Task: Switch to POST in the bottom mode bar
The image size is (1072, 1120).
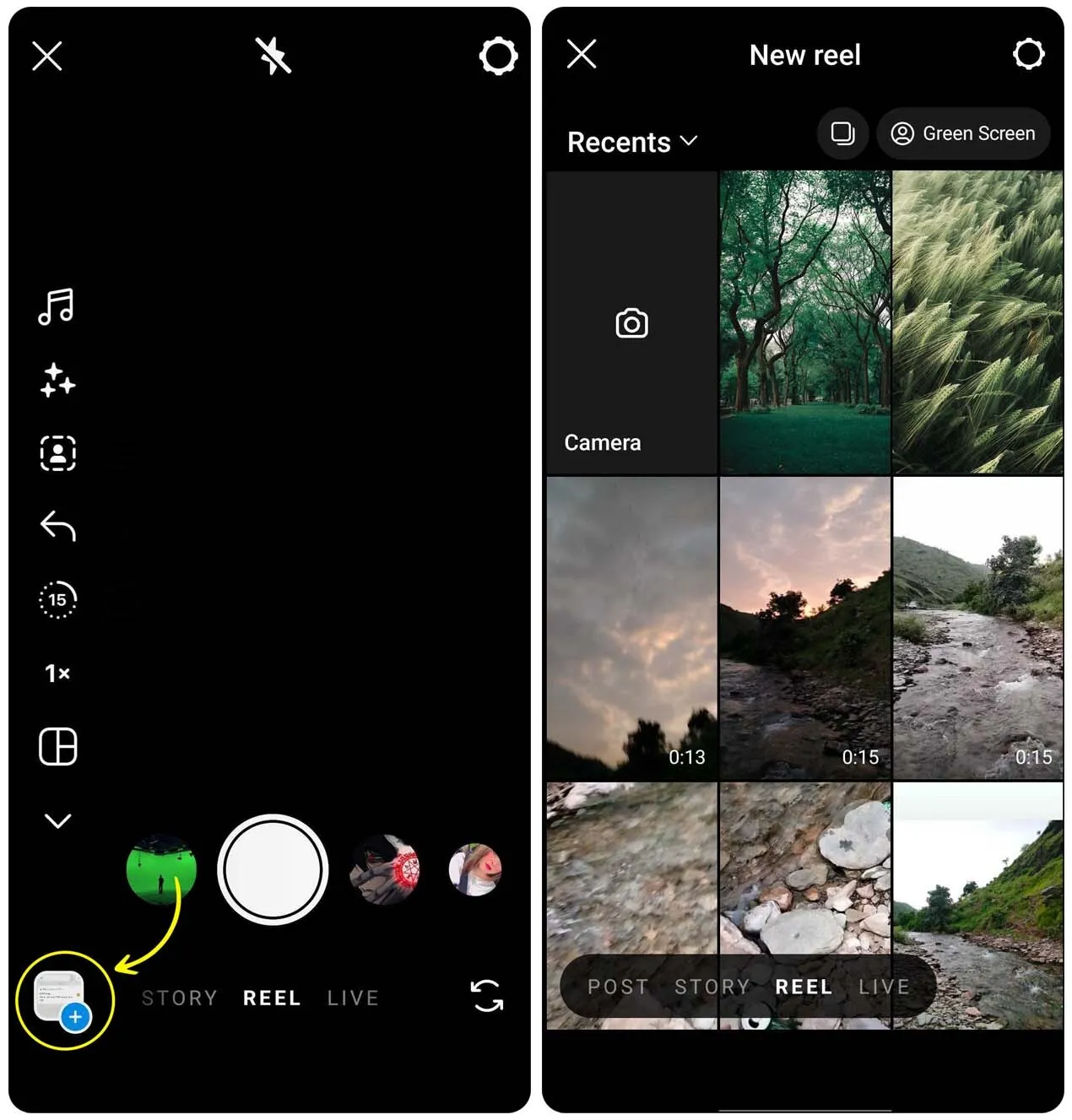Action: pyautogui.click(x=618, y=987)
